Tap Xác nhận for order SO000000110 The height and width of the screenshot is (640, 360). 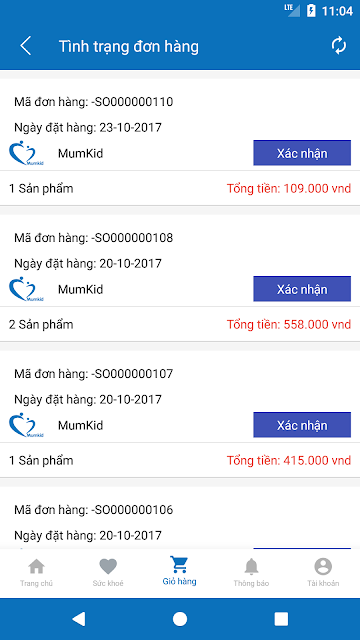302,153
